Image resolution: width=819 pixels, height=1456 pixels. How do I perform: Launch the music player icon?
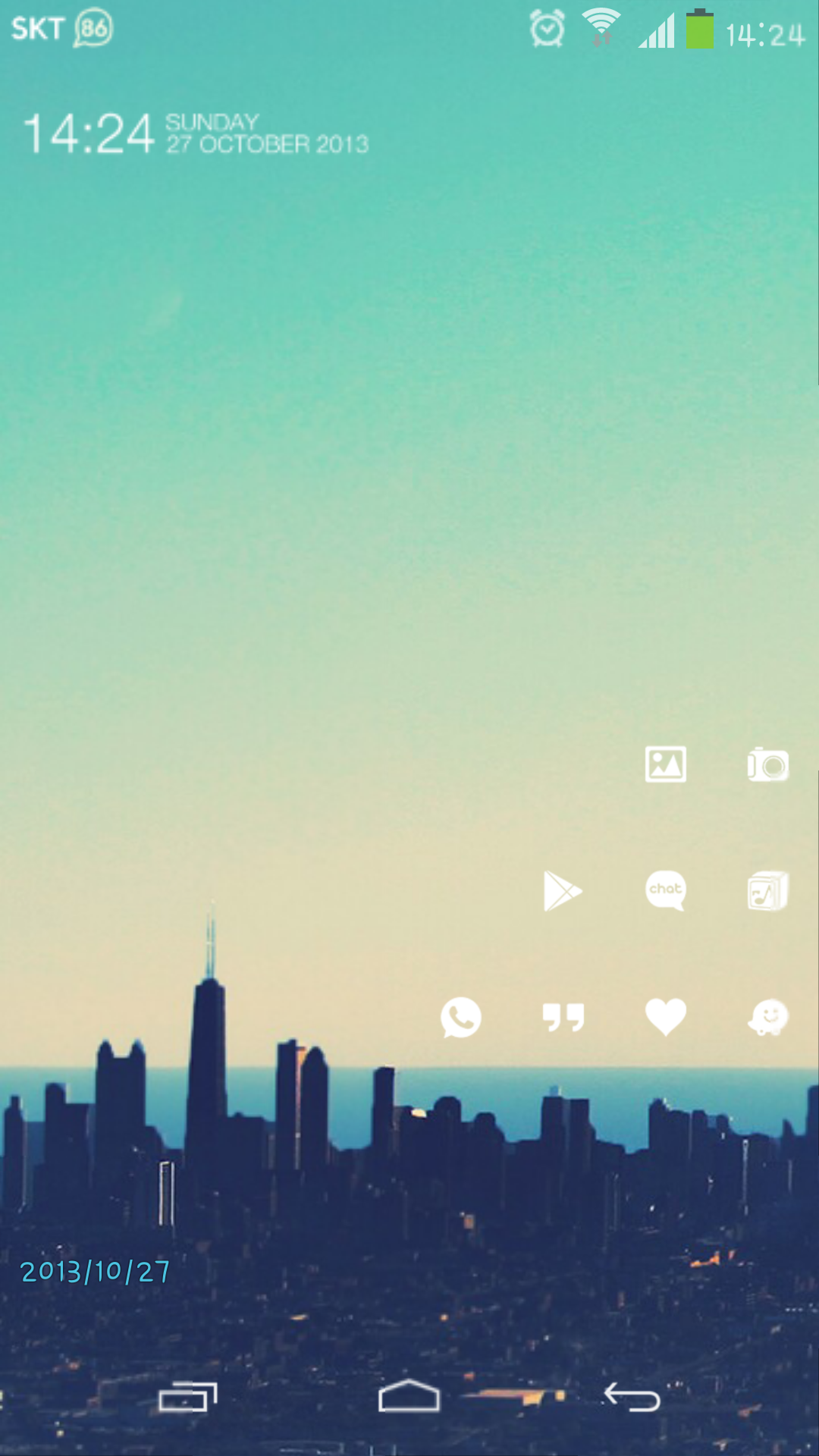(767, 890)
